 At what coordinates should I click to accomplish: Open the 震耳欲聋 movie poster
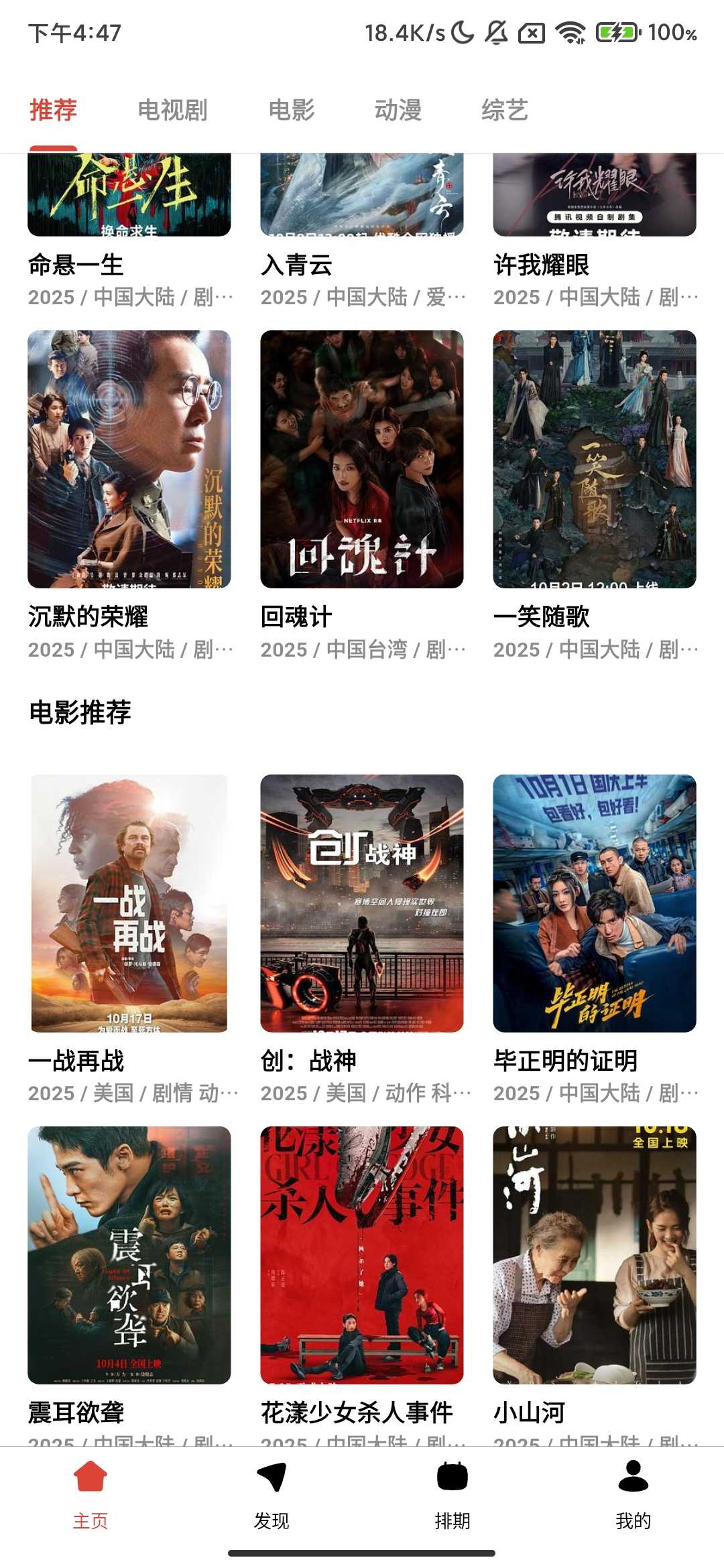(x=129, y=1254)
